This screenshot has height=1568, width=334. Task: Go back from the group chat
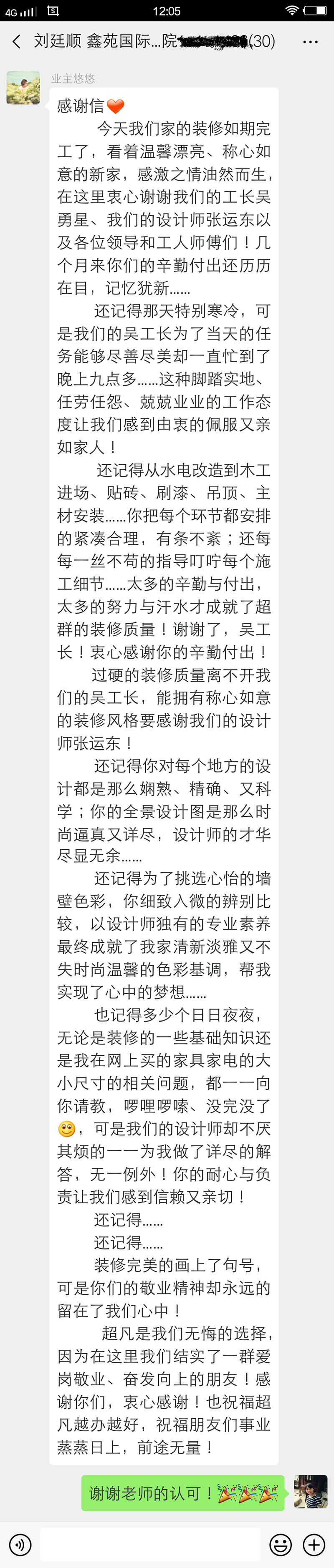coord(16,41)
